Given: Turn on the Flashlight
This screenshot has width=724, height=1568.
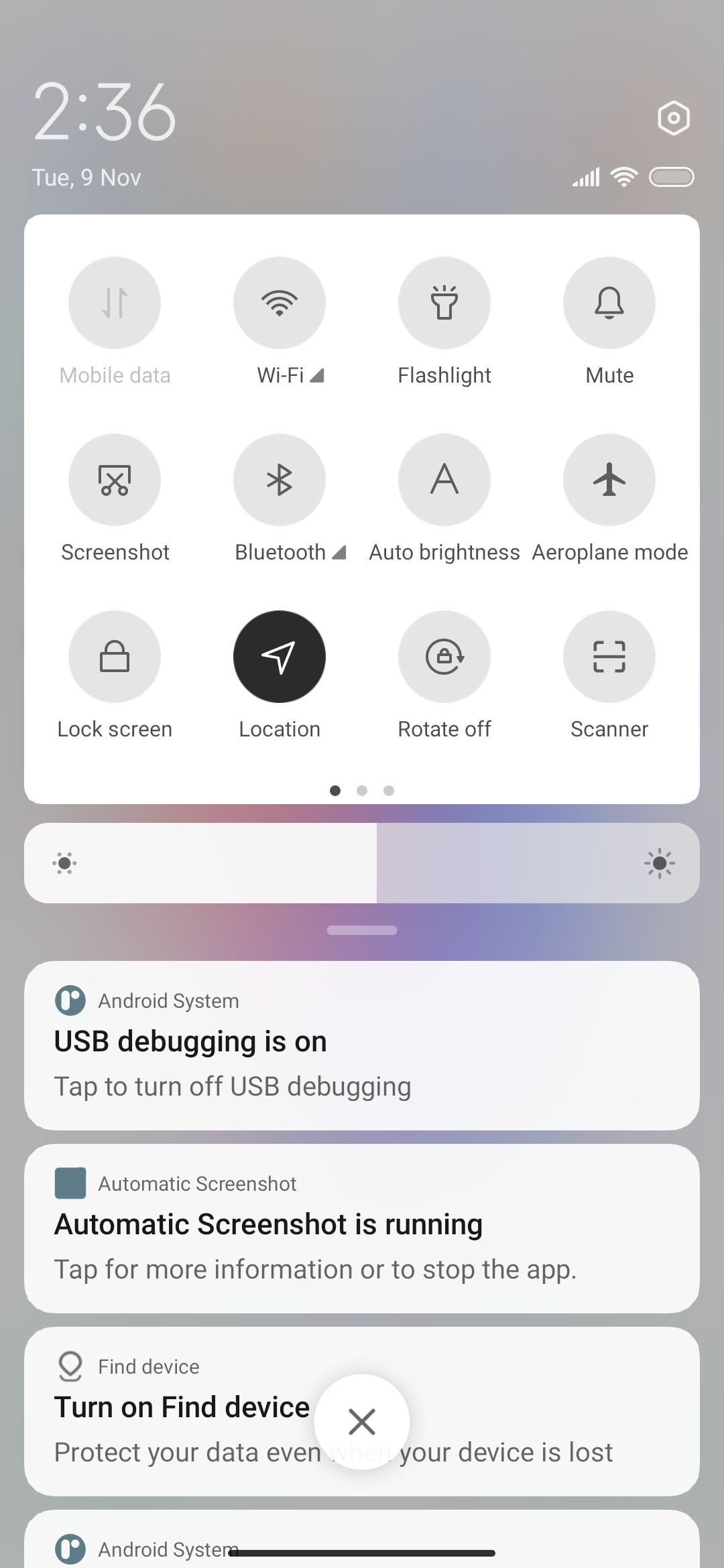Looking at the screenshot, I should [444, 303].
